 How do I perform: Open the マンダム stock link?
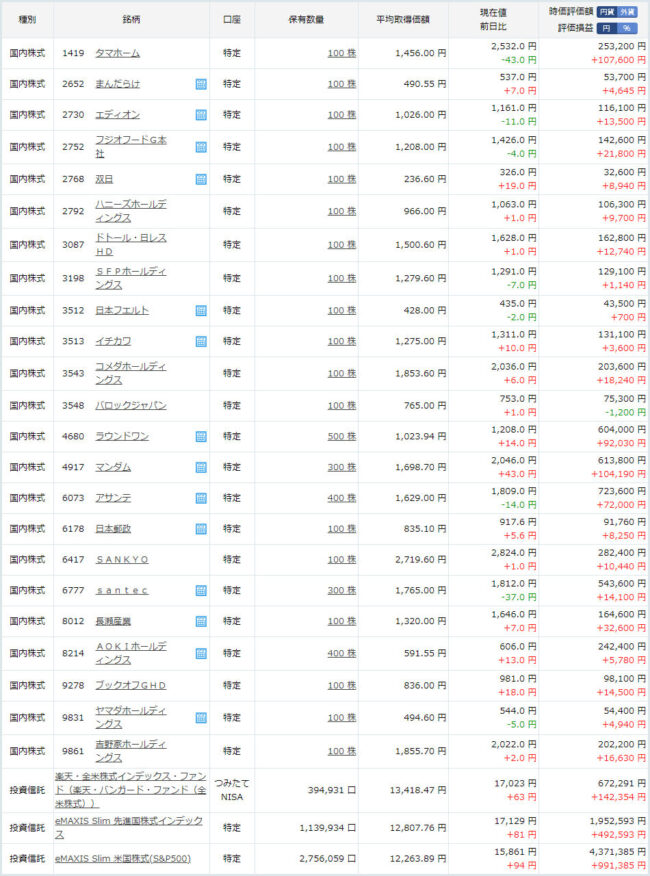113,467
